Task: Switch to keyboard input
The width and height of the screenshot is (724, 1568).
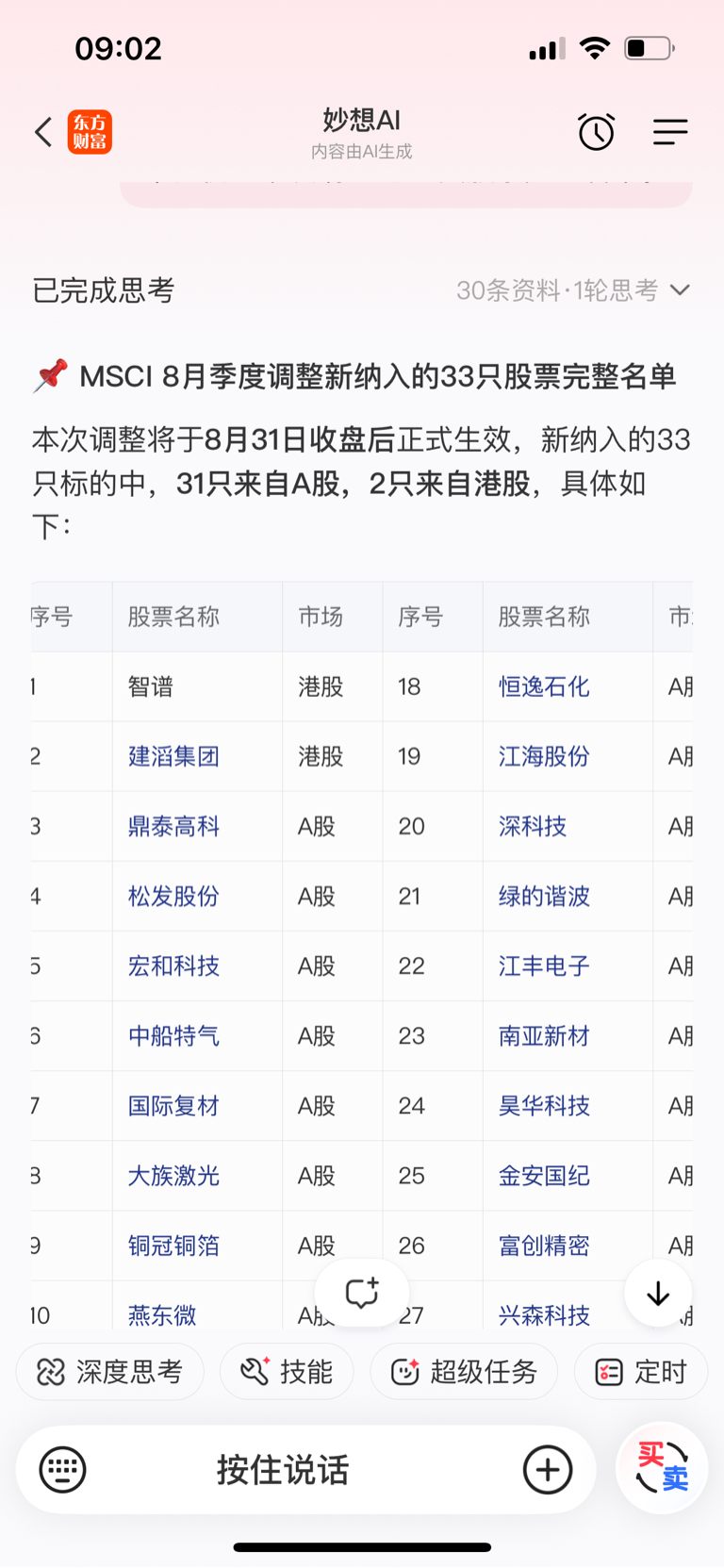Action: [x=63, y=1469]
